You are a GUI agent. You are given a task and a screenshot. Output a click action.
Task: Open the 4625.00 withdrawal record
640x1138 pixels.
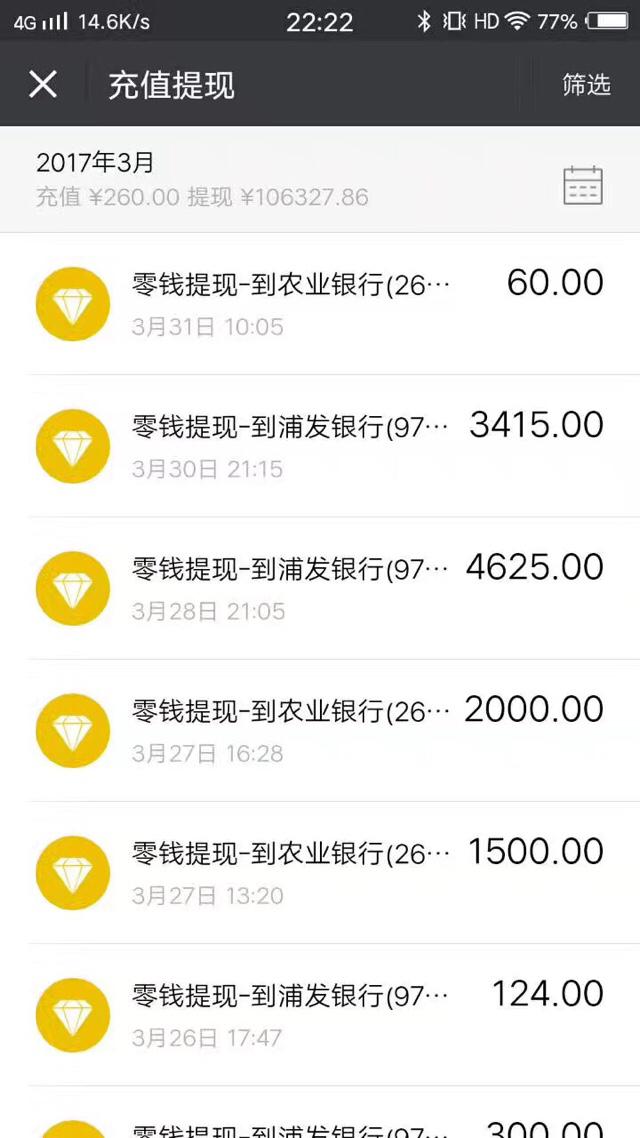click(320, 589)
